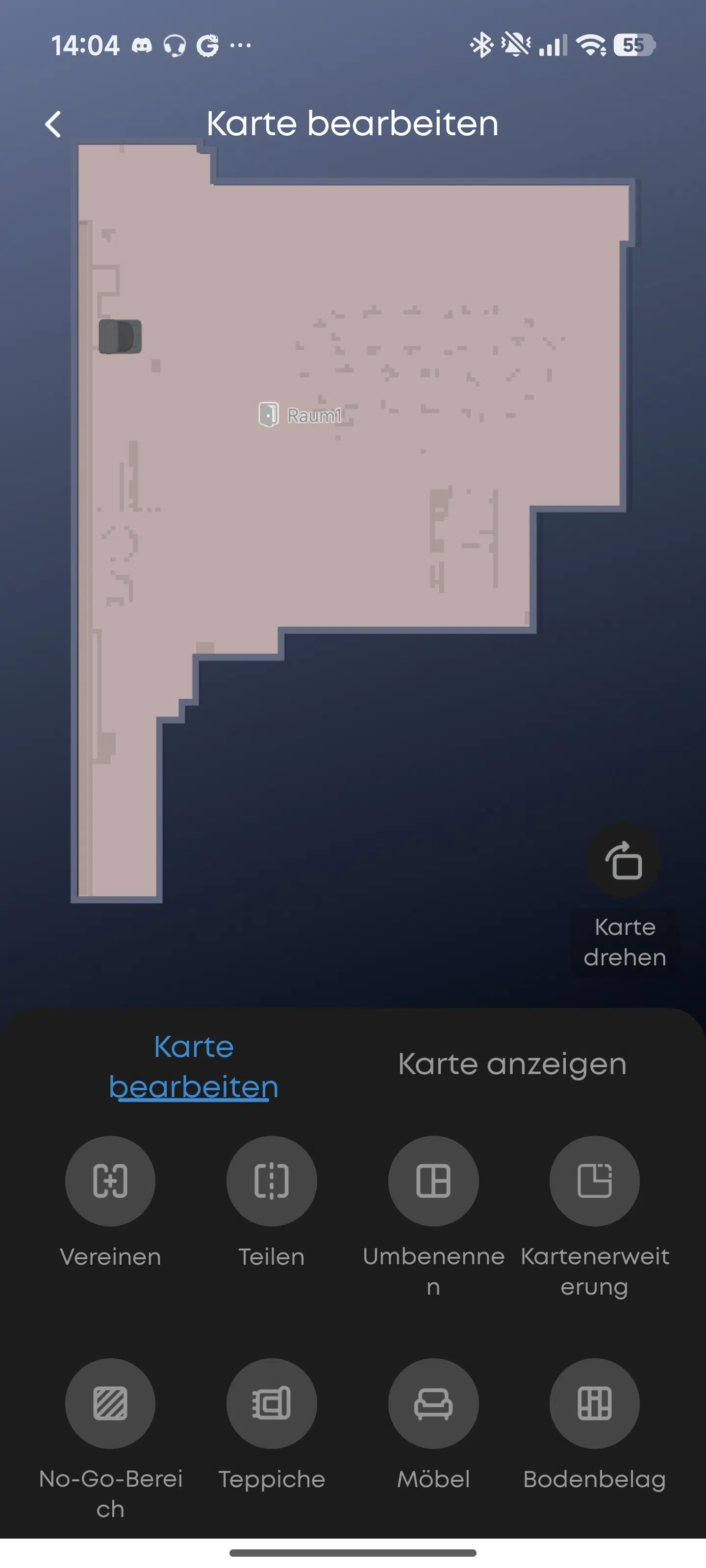The width and height of the screenshot is (706, 1568).
Task: Switch to the Karte anzeigen tab
Action: tap(512, 1064)
